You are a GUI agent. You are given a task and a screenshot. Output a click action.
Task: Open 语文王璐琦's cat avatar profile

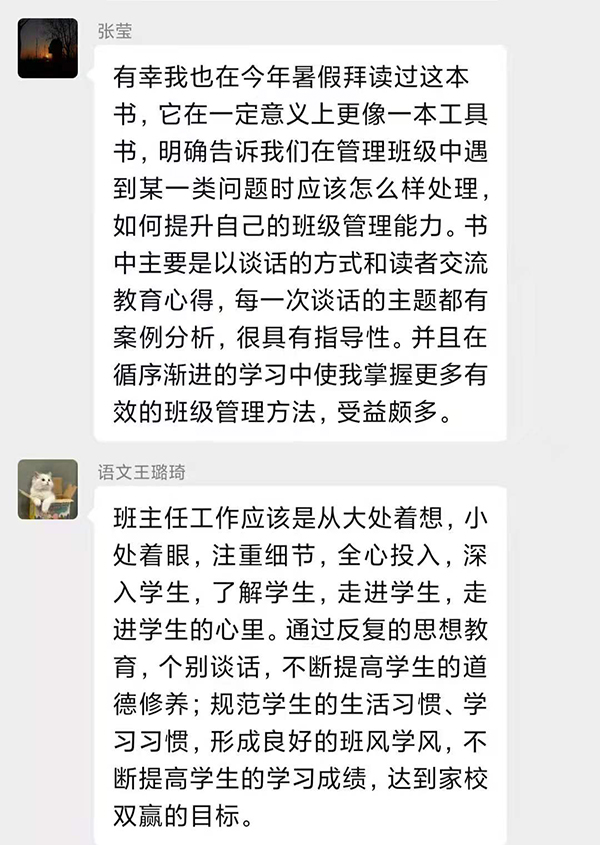pyautogui.click(x=48, y=489)
